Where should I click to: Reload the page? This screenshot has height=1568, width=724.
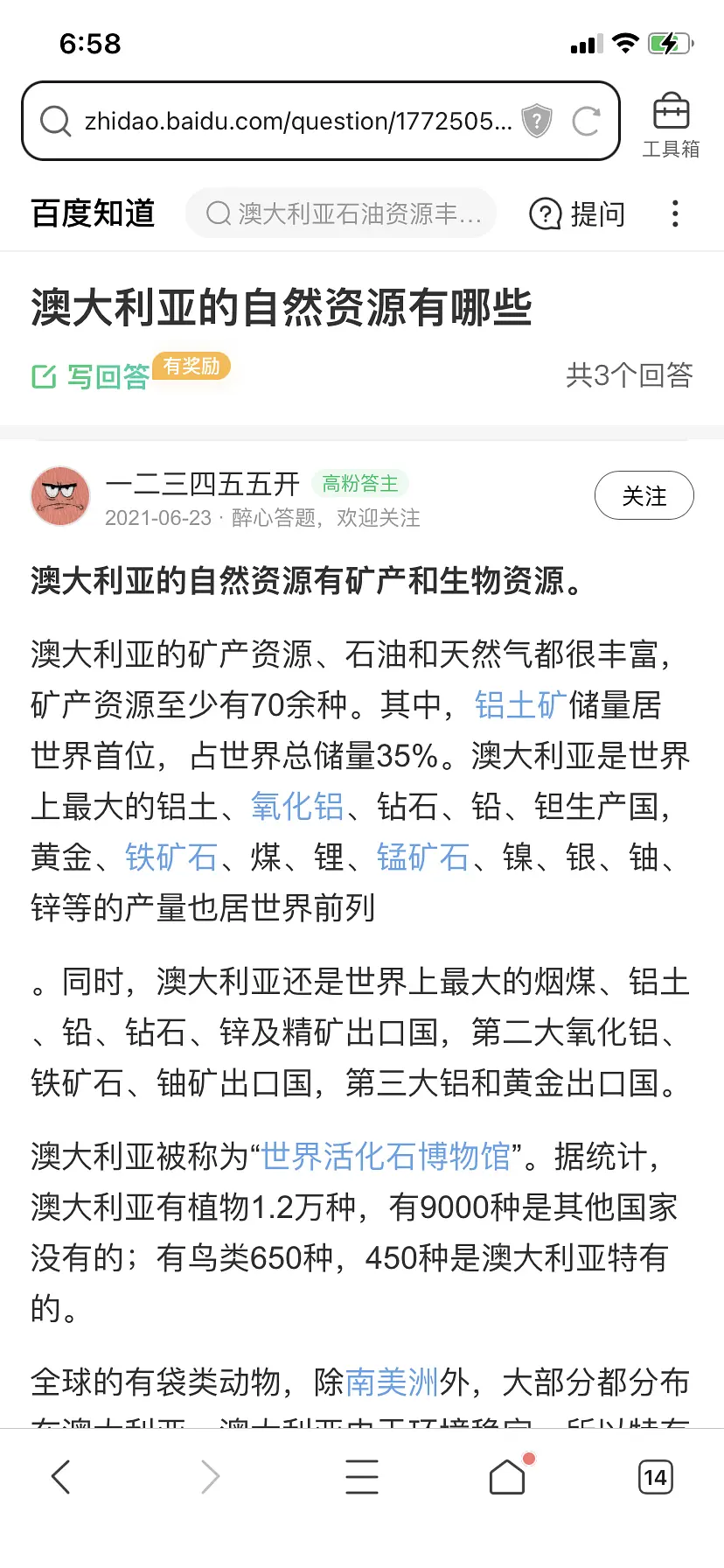[586, 122]
